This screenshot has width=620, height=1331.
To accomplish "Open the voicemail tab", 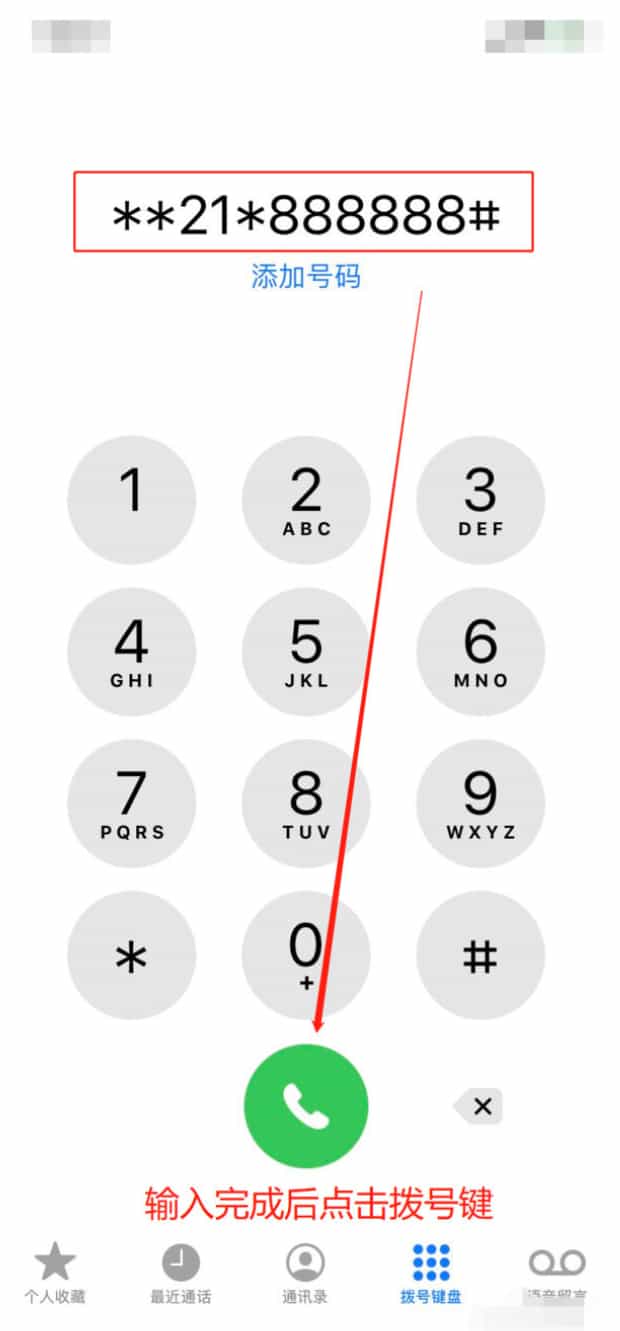I will point(557,1274).
